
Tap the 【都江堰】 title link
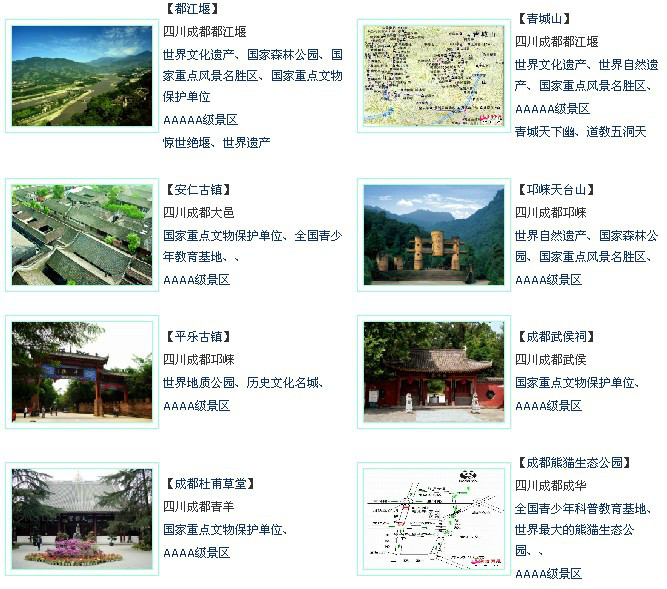pyautogui.click(x=192, y=9)
